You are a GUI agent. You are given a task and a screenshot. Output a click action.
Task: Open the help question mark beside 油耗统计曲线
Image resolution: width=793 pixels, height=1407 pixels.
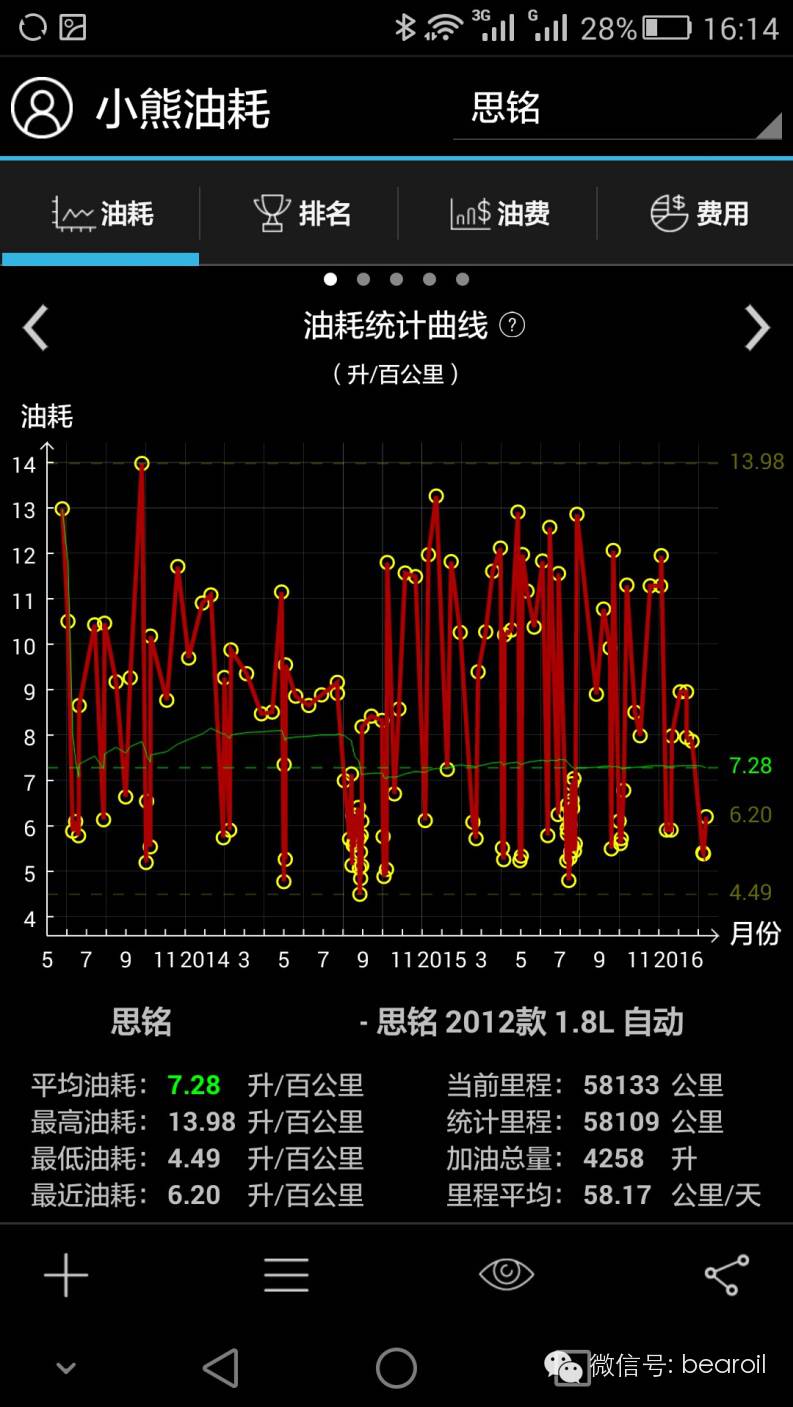pyautogui.click(x=512, y=325)
